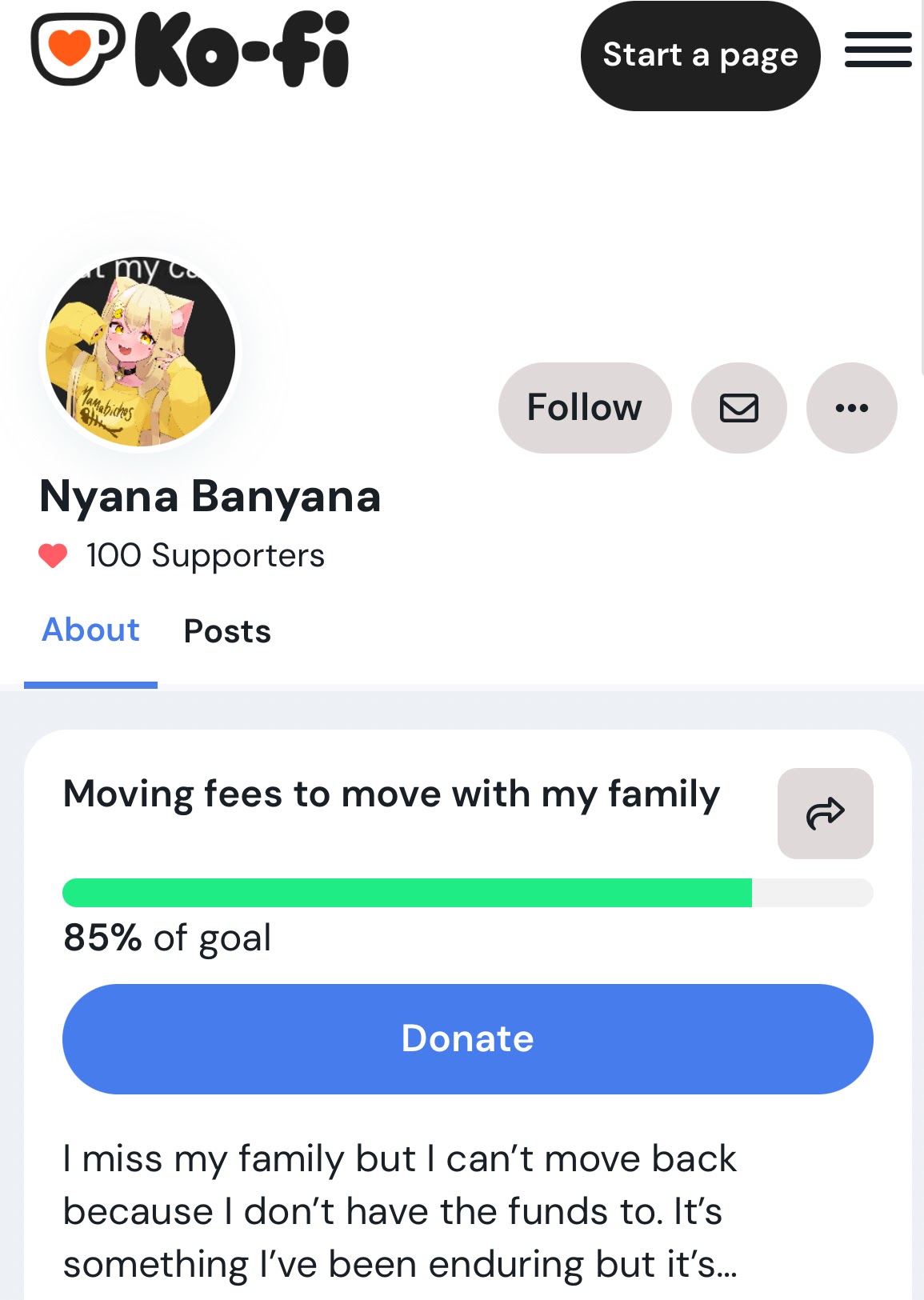Go to the Ko-fi home logo
This screenshot has width=924, height=1300.
point(190,50)
